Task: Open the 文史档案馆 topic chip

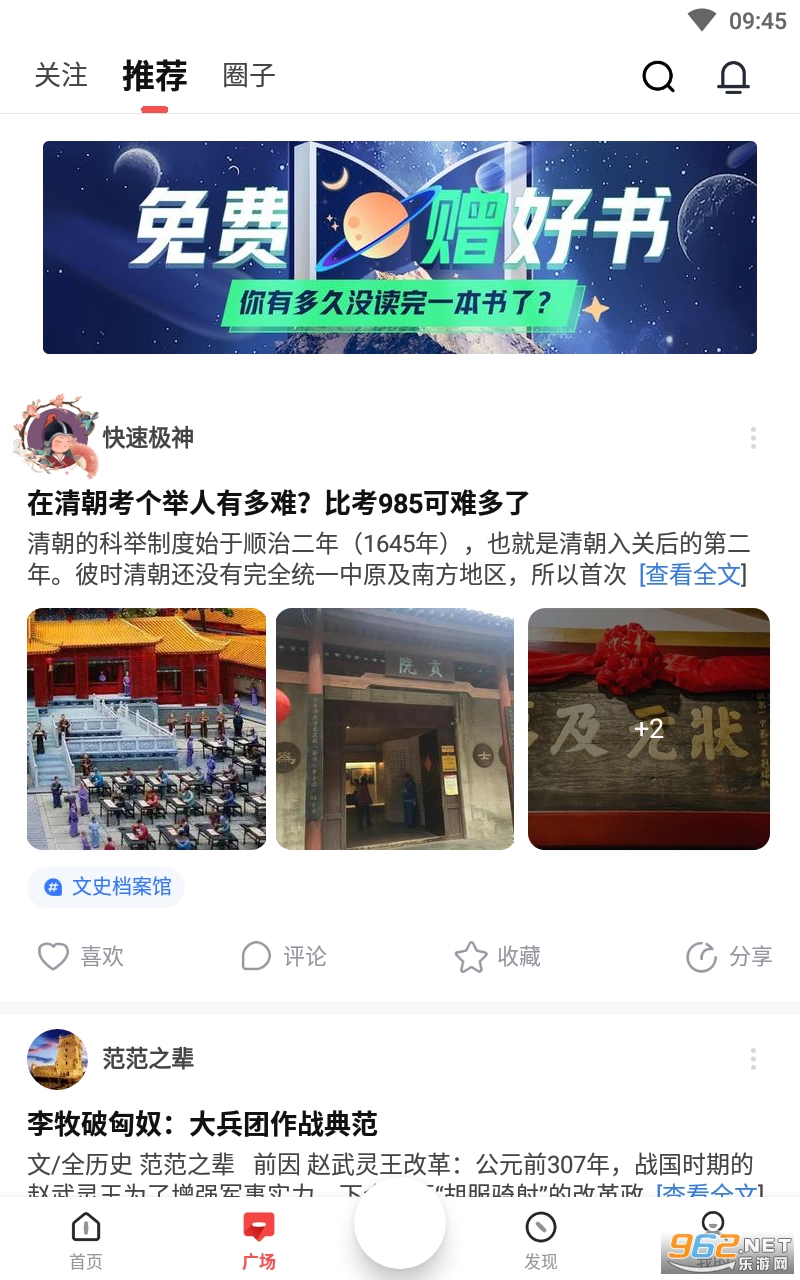Action: tap(107, 887)
